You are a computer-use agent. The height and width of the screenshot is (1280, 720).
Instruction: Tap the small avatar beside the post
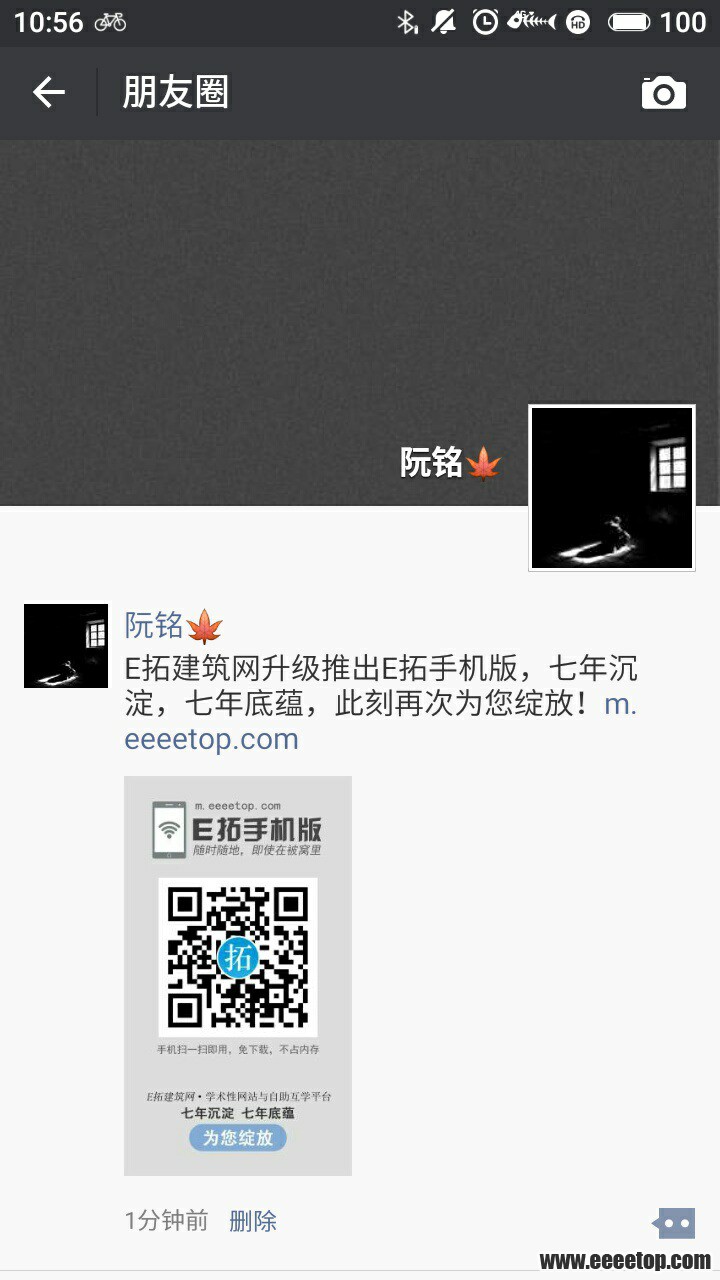66,645
